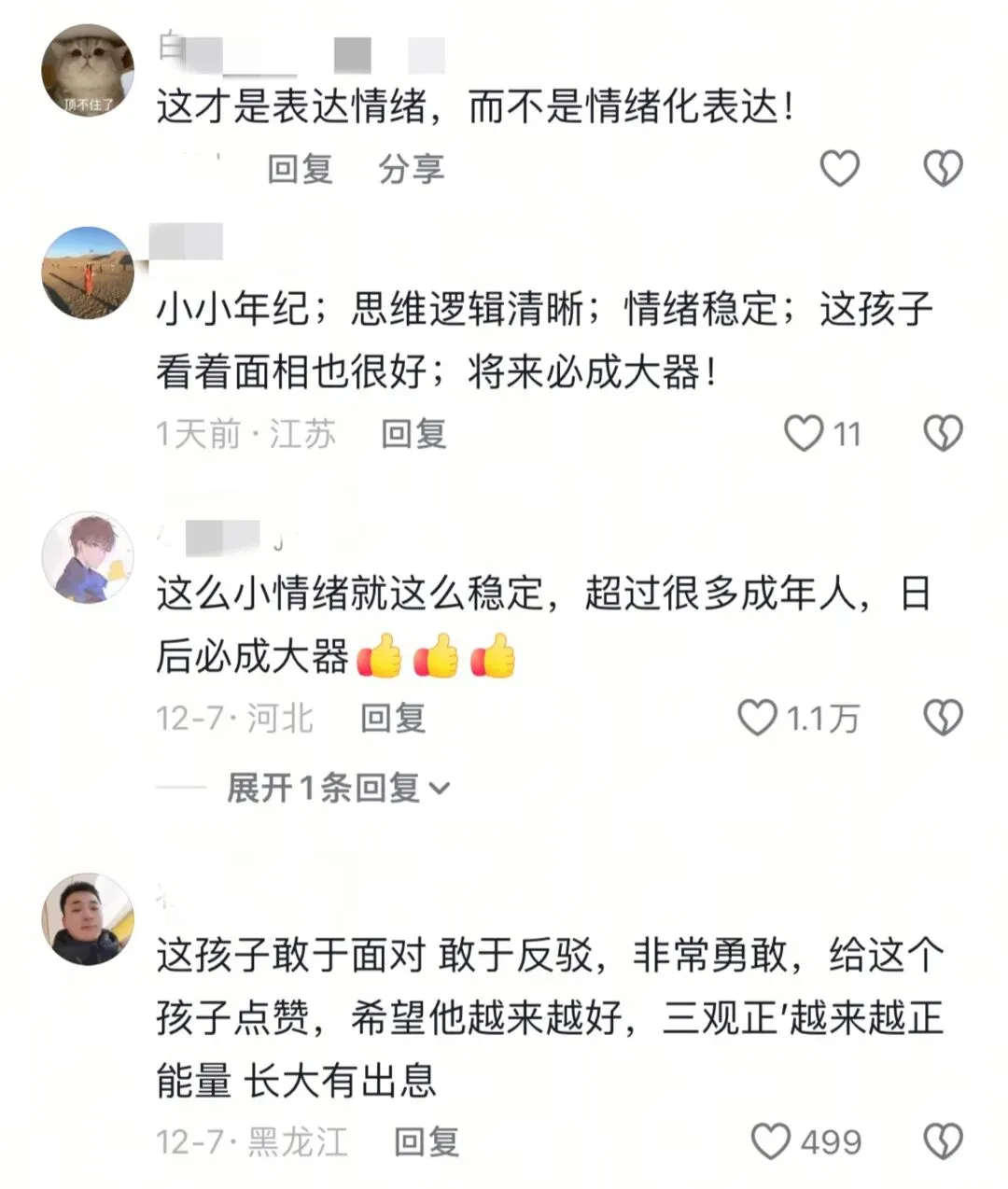The height and width of the screenshot is (1189, 1008).
Task: Reply to the 表达情绪 comment
Action: (x=300, y=169)
